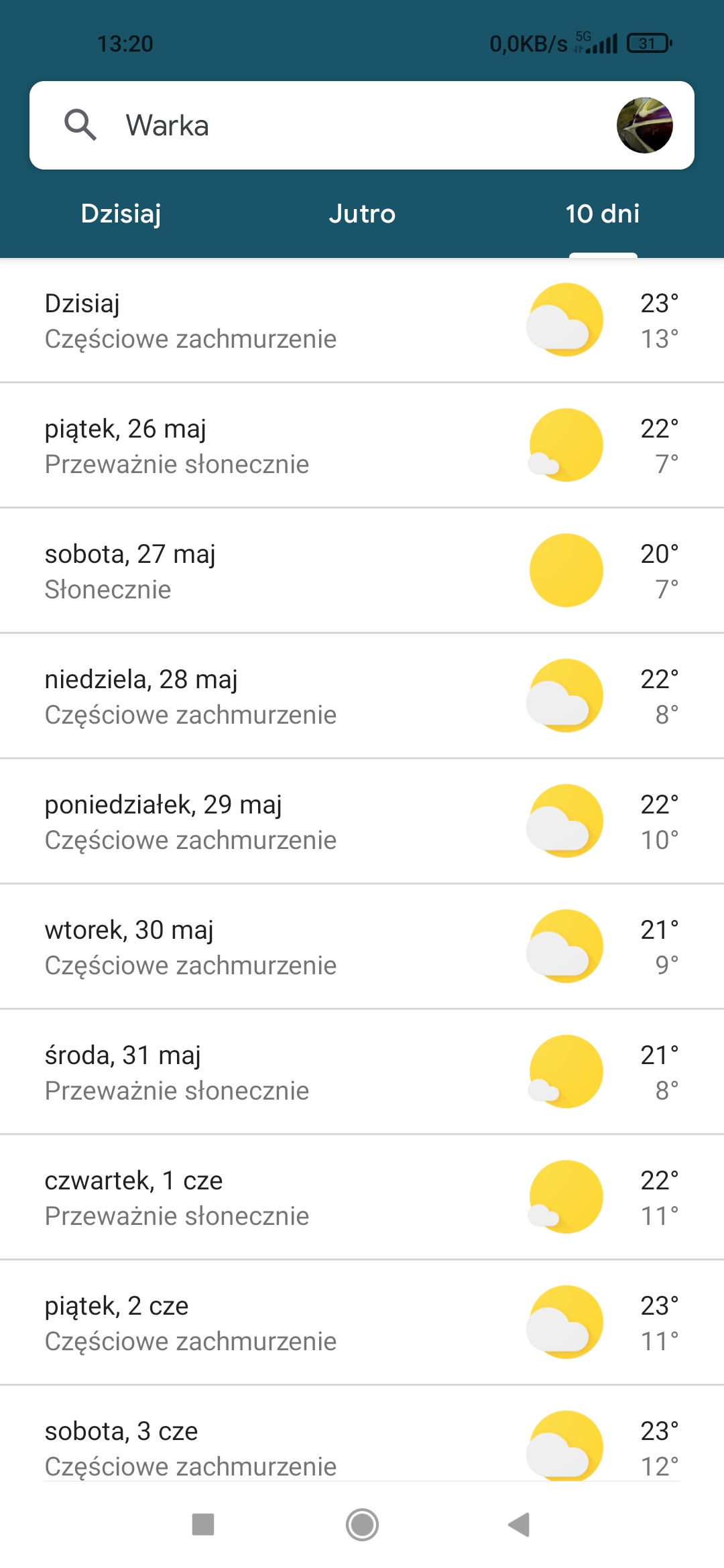Switch to the Dzisiaj tab

(x=121, y=214)
